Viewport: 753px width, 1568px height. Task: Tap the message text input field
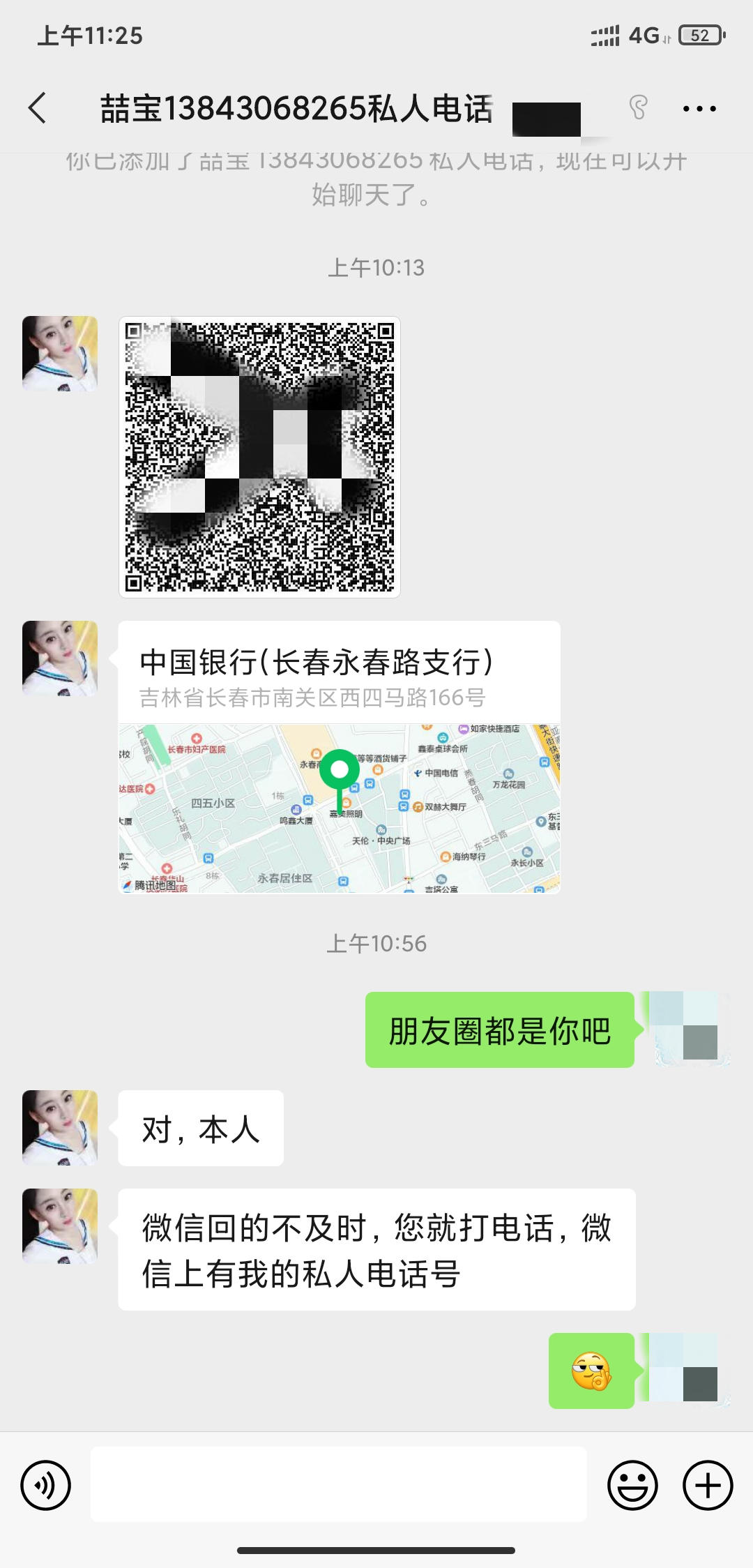point(338,1484)
